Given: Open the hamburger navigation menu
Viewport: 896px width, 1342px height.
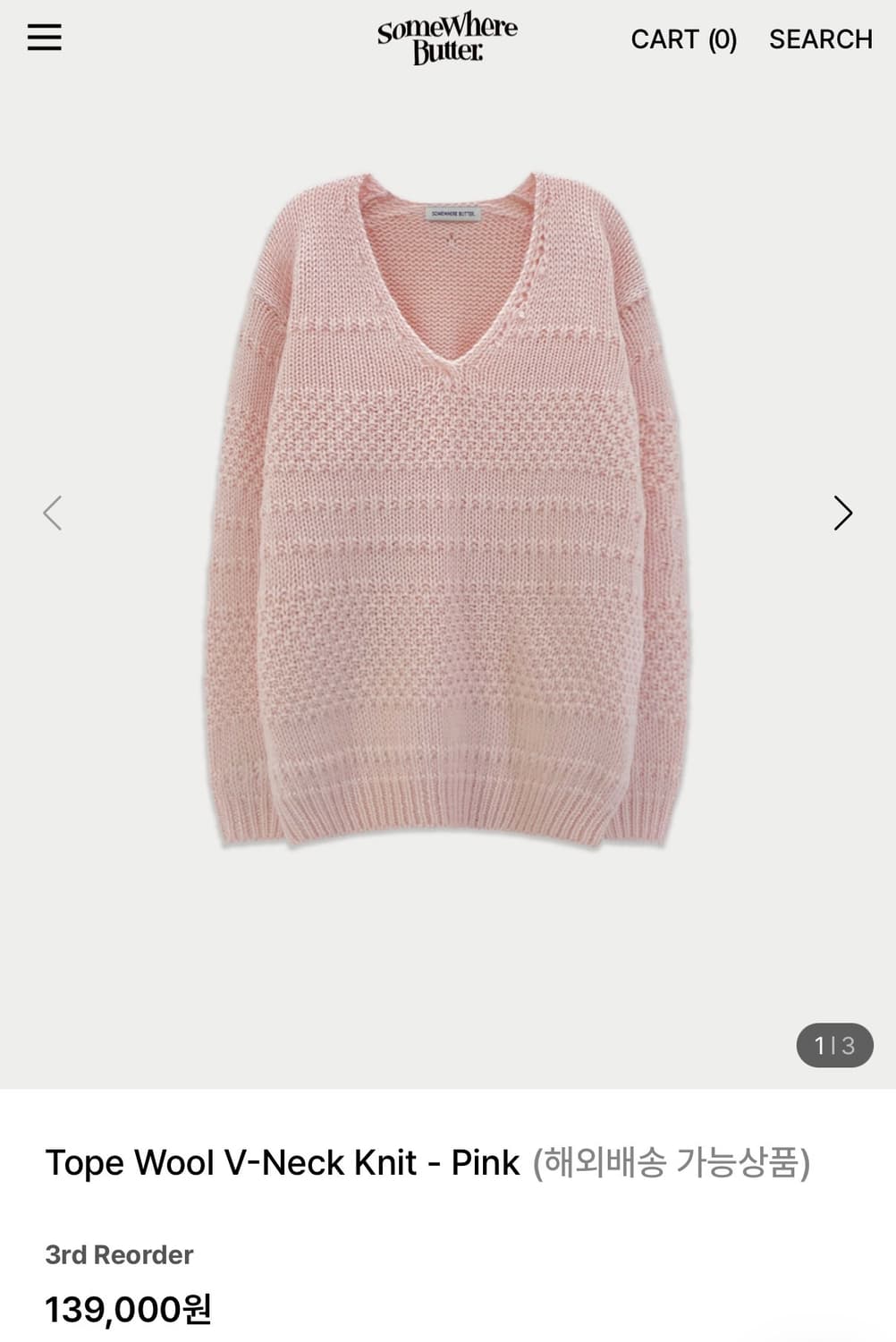Looking at the screenshot, I should click(x=43, y=39).
